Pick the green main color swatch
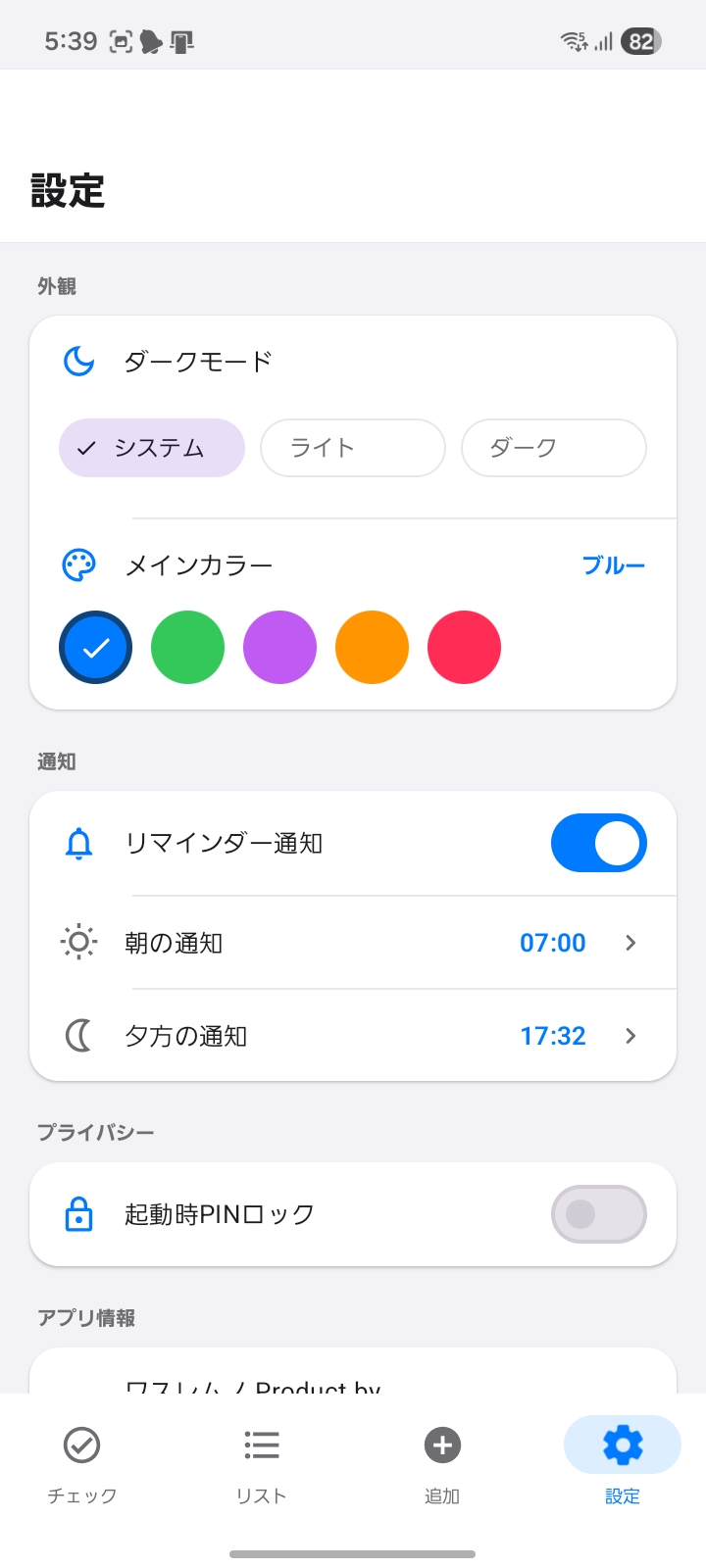This screenshot has width=706, height=1568. pos(187,647)
